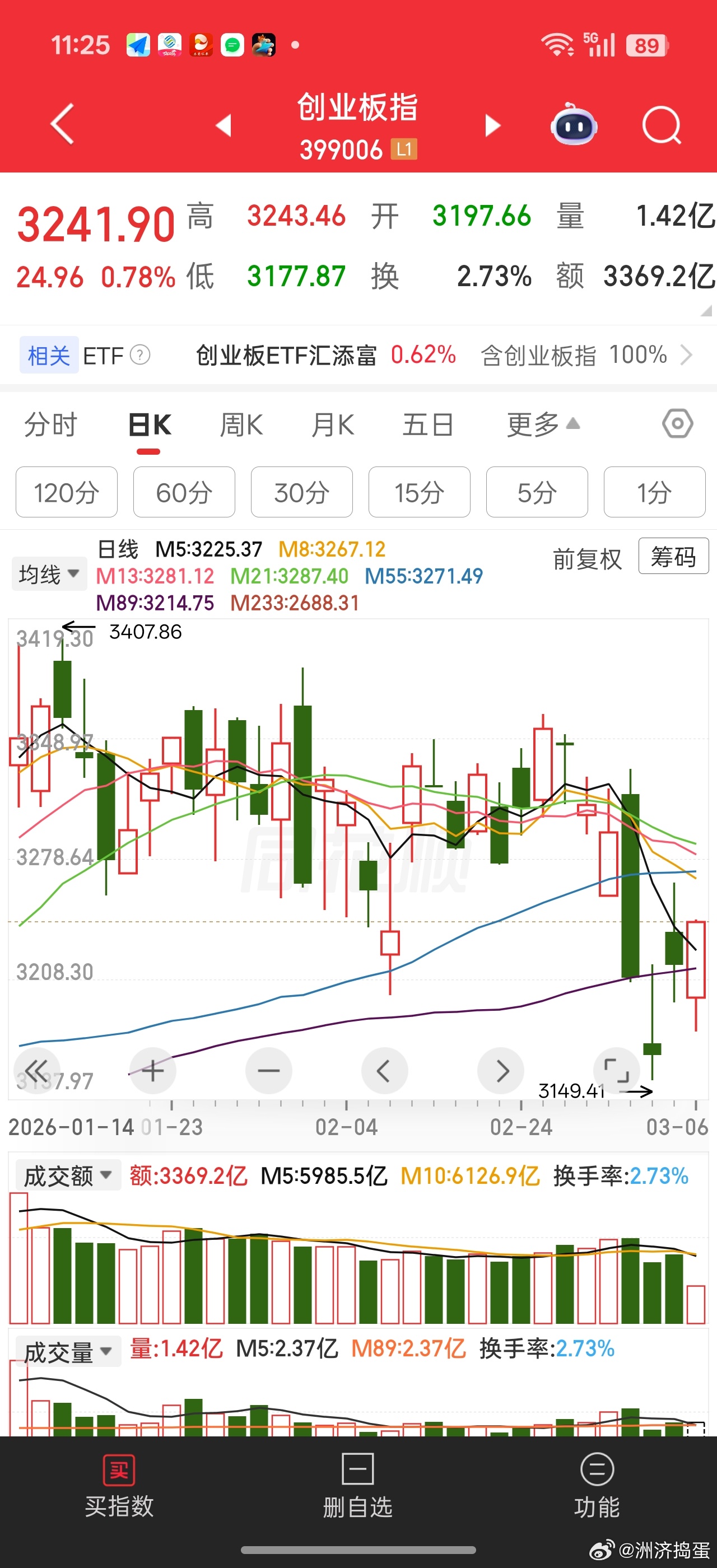The height and width of the screenshot is (1568, 717).
Task: Zoom out of the K-line chart
Action: [268, 1071]
